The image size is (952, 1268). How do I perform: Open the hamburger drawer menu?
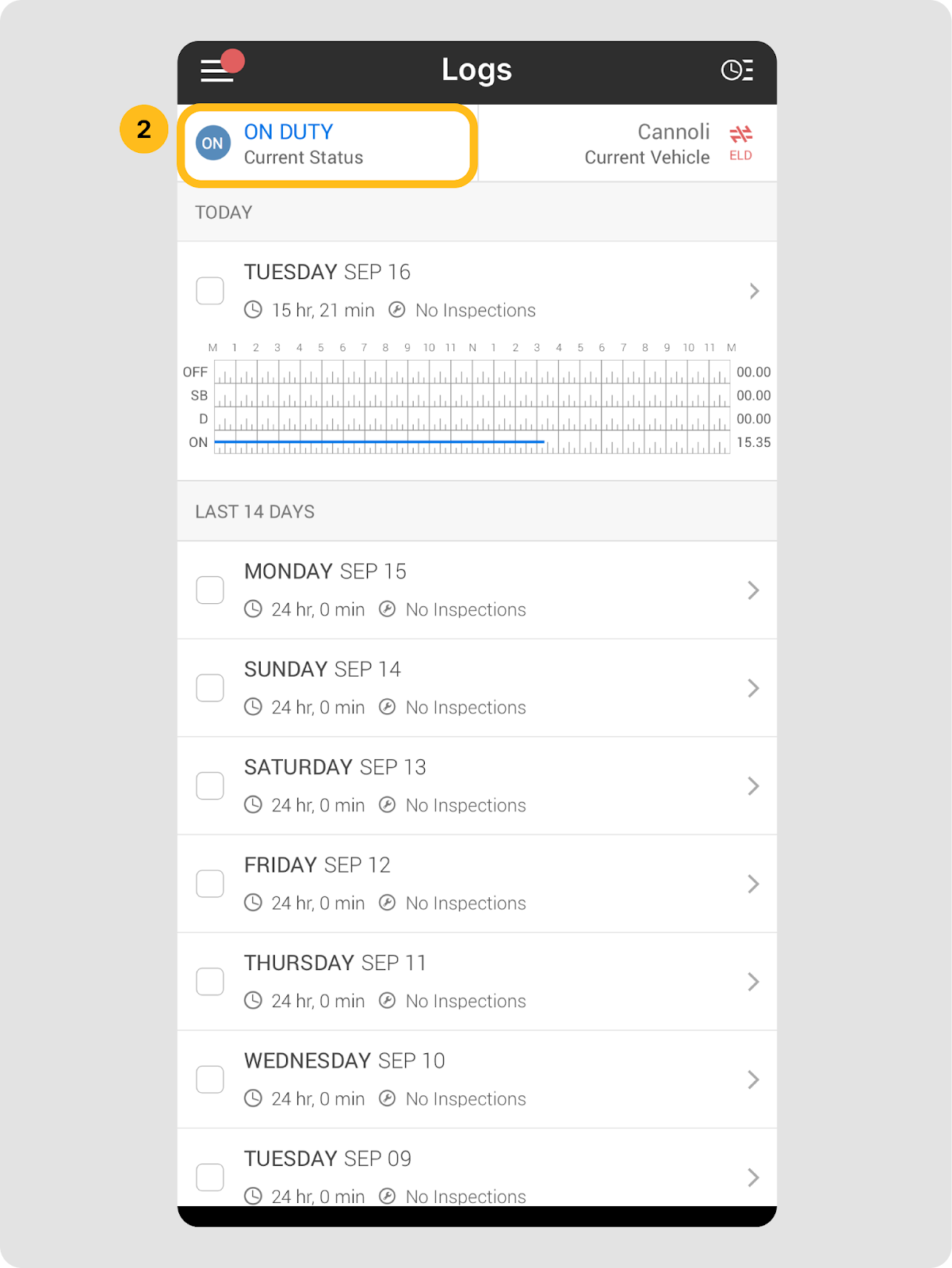[x=216, y=71]
